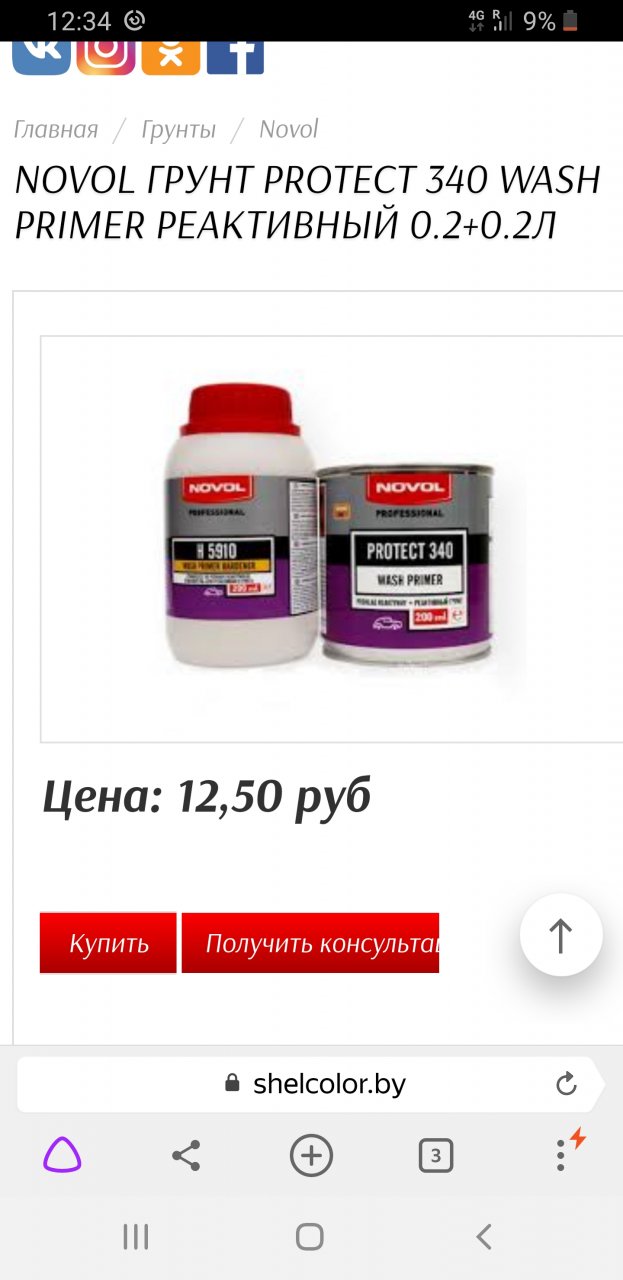Viewport: 623px width, 1280px height.
Task: Open the Odnoklassniki social link
Action: [171, 55]
